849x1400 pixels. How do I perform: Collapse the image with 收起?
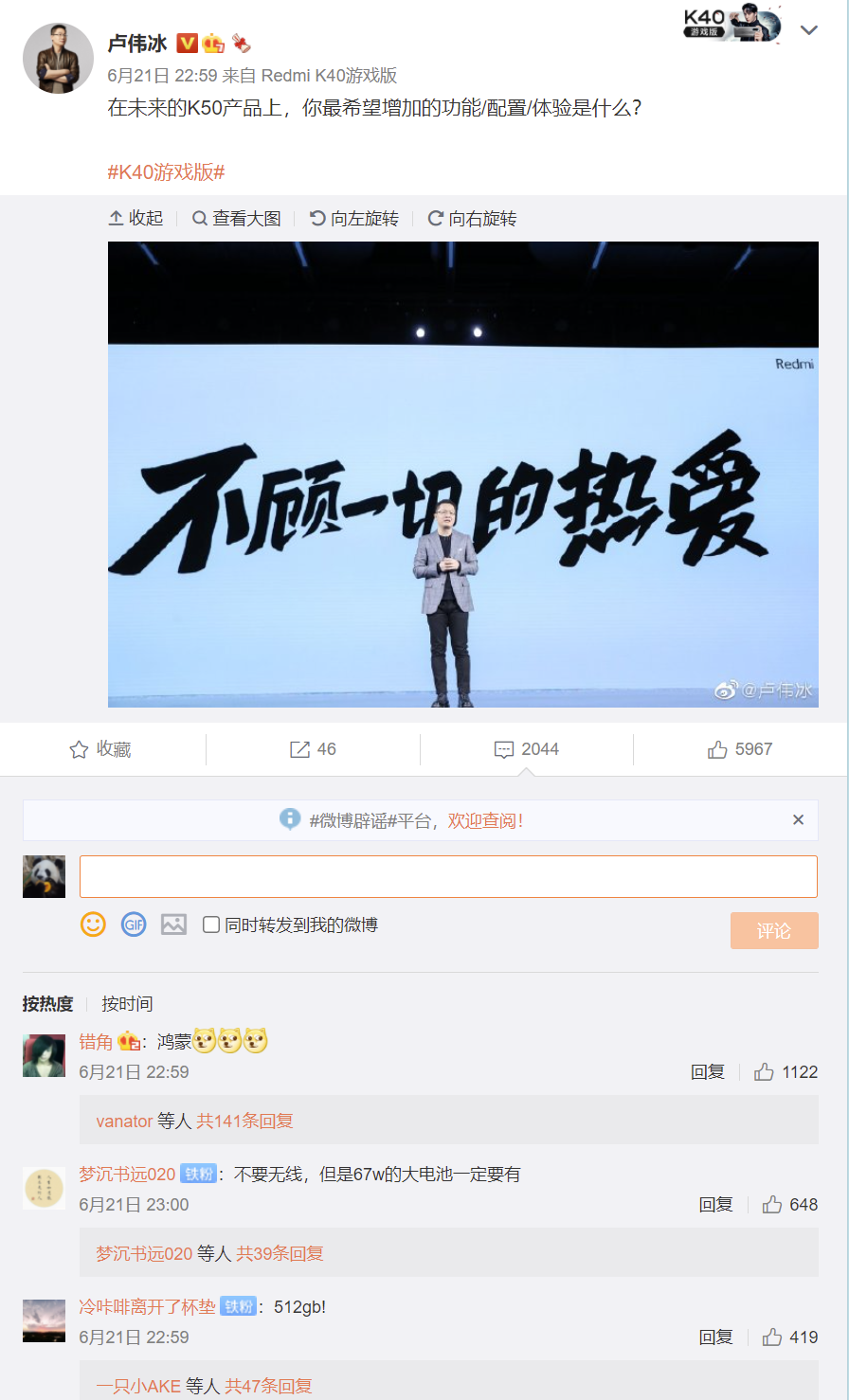click(136, 219)
